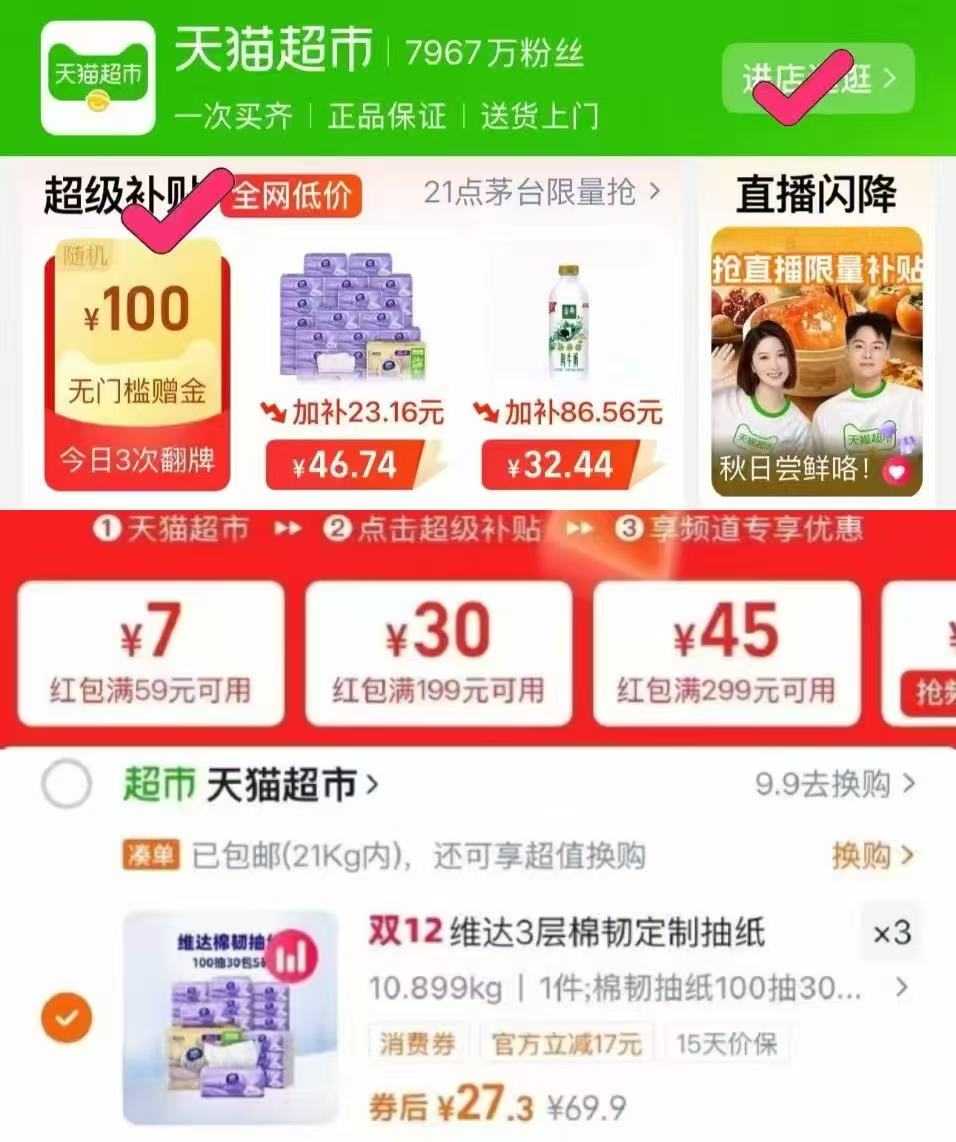Uncheck the Vinda tissue item checkbox

click(x=65, y=1018)
